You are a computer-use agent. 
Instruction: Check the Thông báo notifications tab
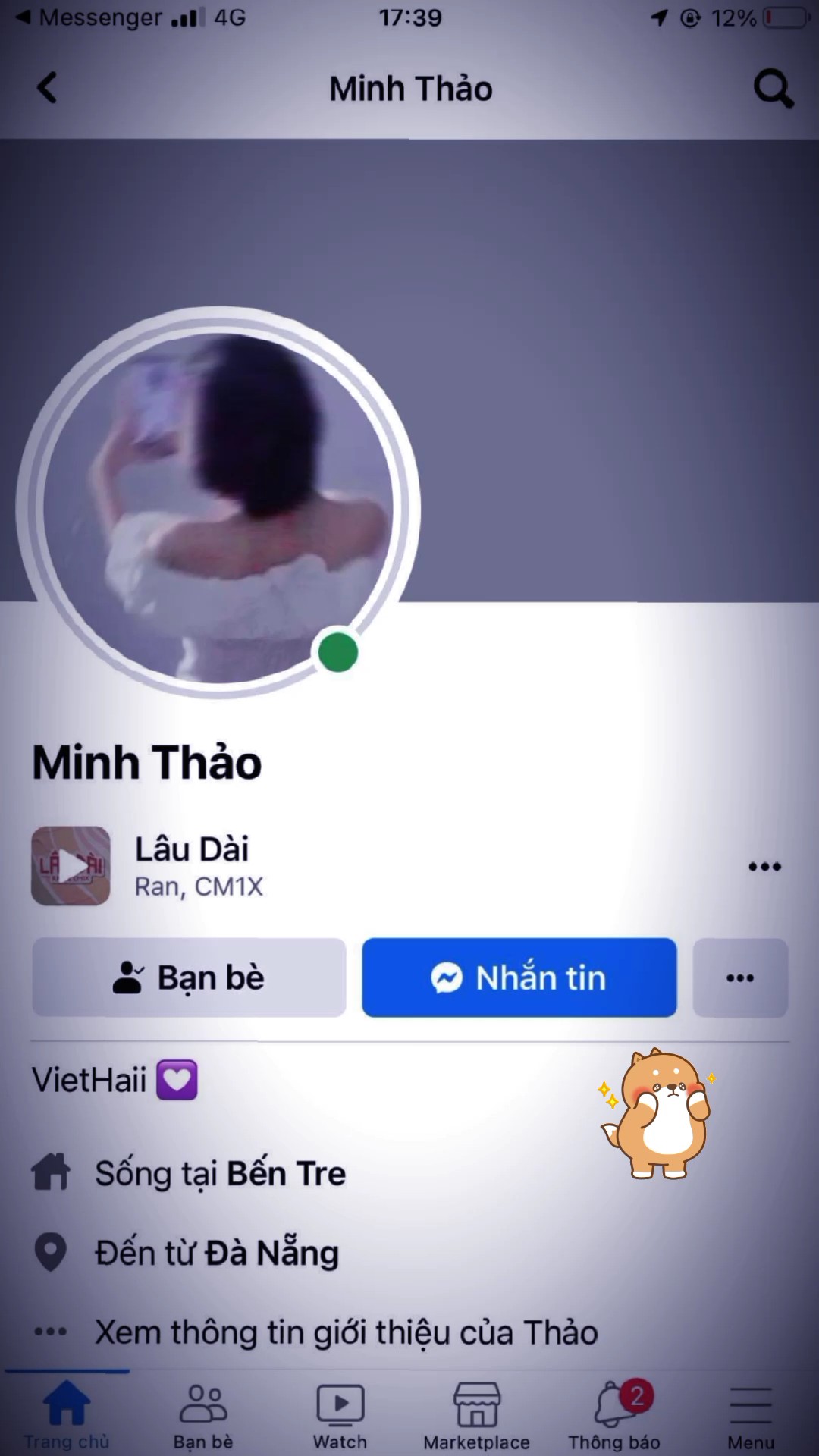(614, 1415)
